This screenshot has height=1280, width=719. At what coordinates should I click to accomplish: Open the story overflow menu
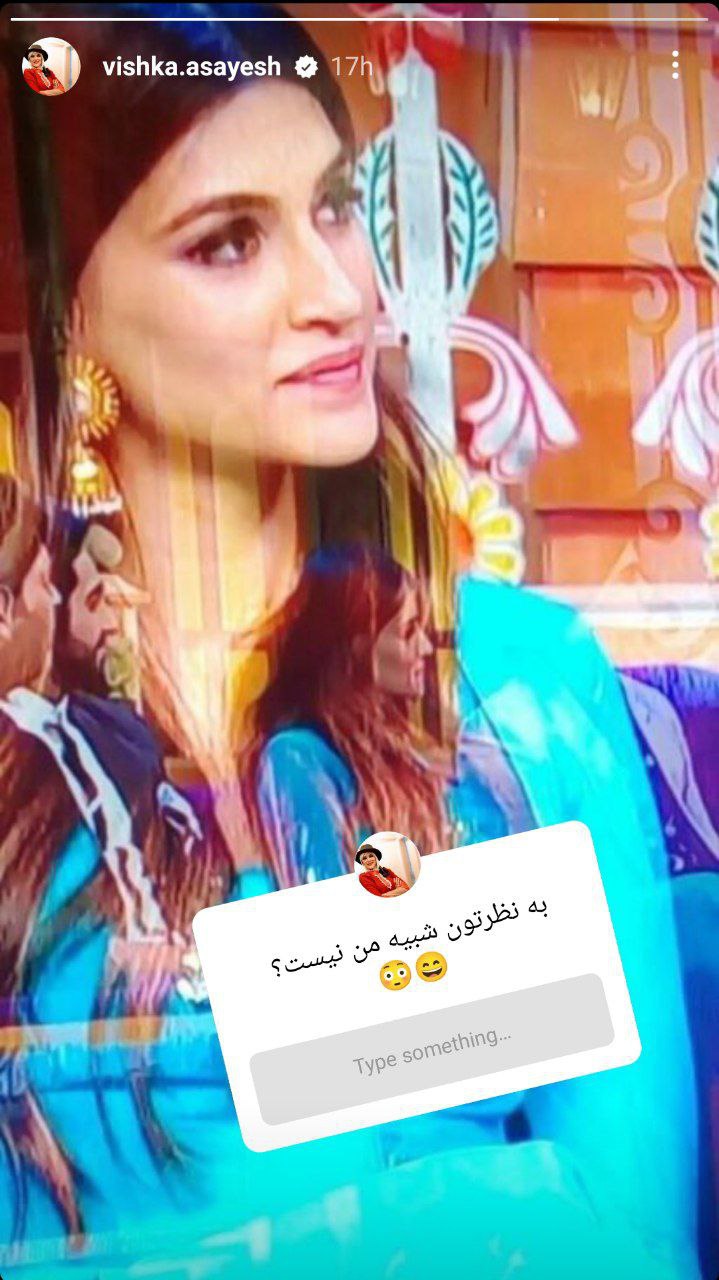[x=675, y=66]
